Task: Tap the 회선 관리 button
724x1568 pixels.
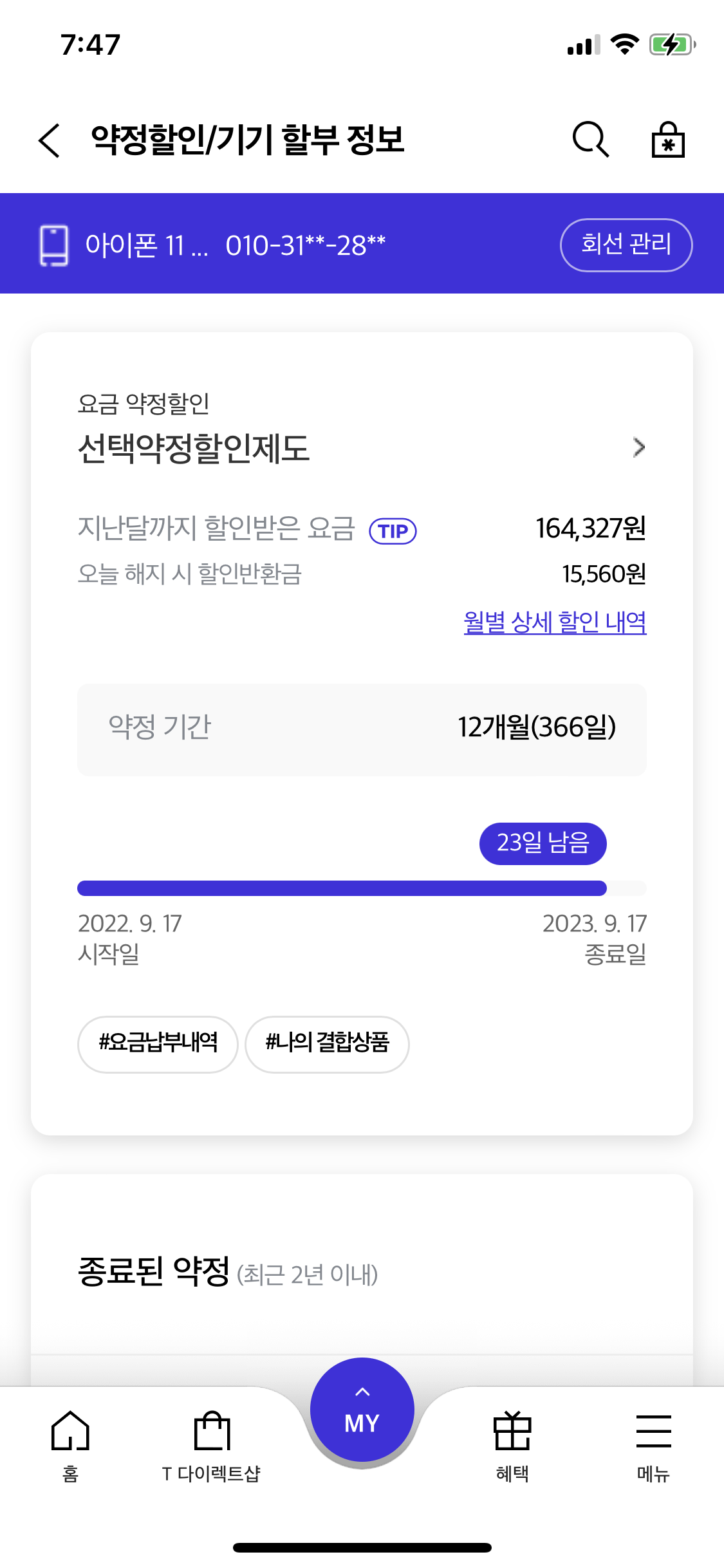Action: tap(626, 245)
